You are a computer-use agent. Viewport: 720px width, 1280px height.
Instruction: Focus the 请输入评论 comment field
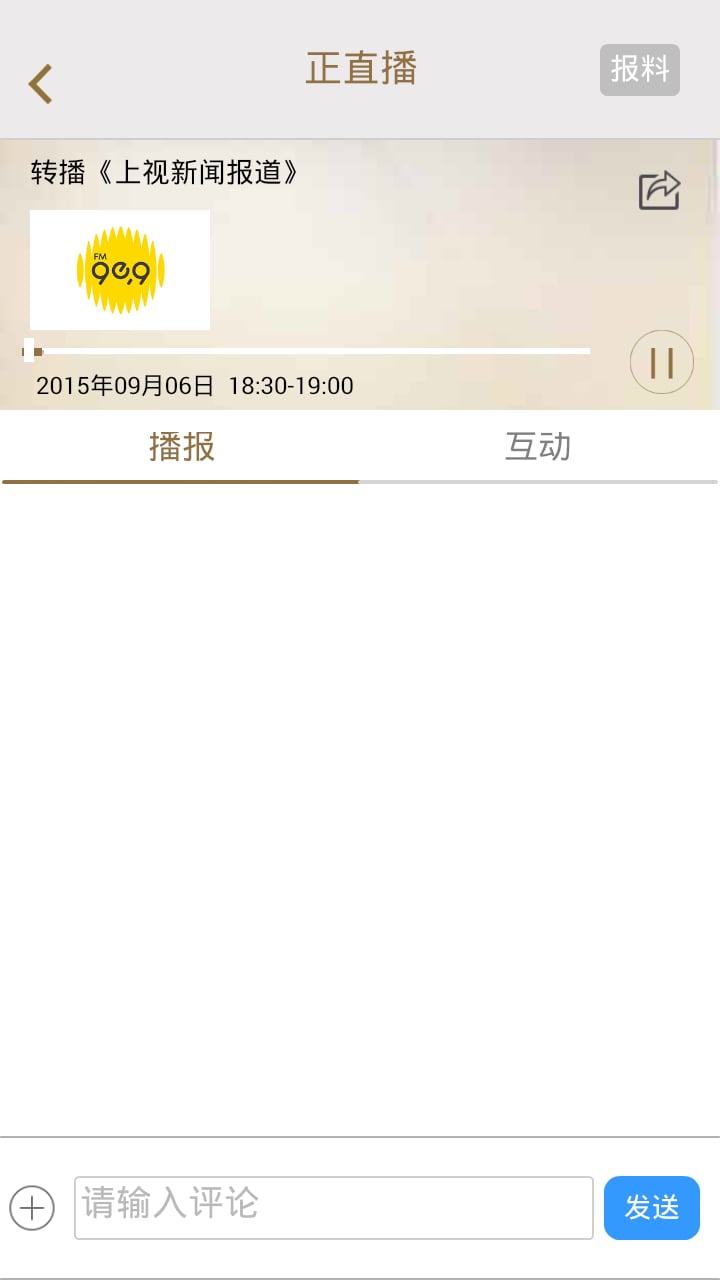pyautogui.click(x=333, y=1208)
